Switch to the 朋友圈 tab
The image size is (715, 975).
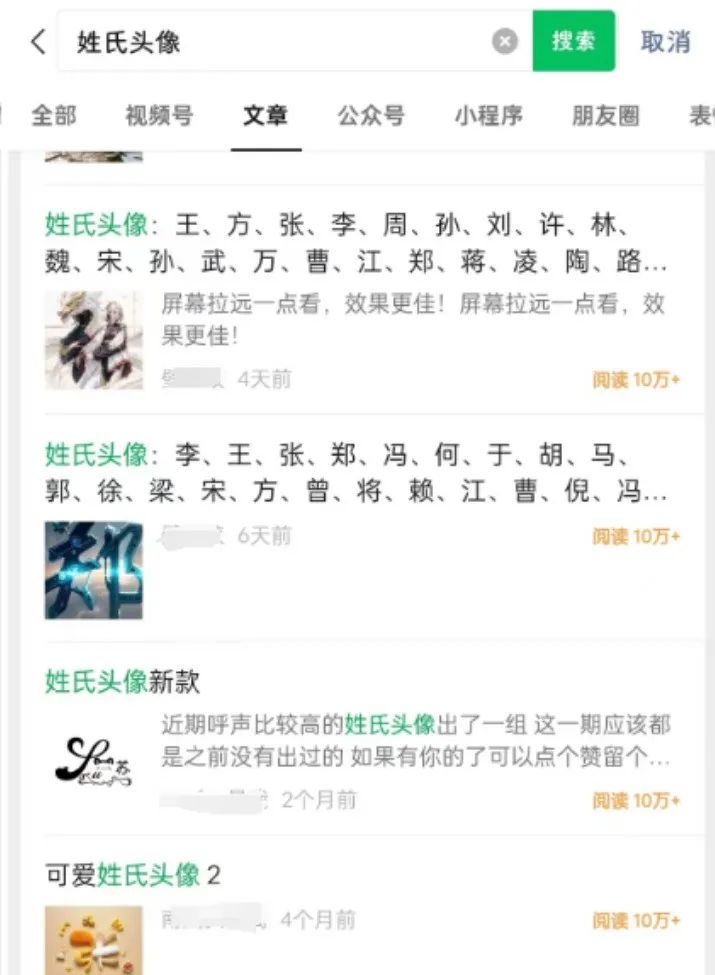click(x=605, y=115)
